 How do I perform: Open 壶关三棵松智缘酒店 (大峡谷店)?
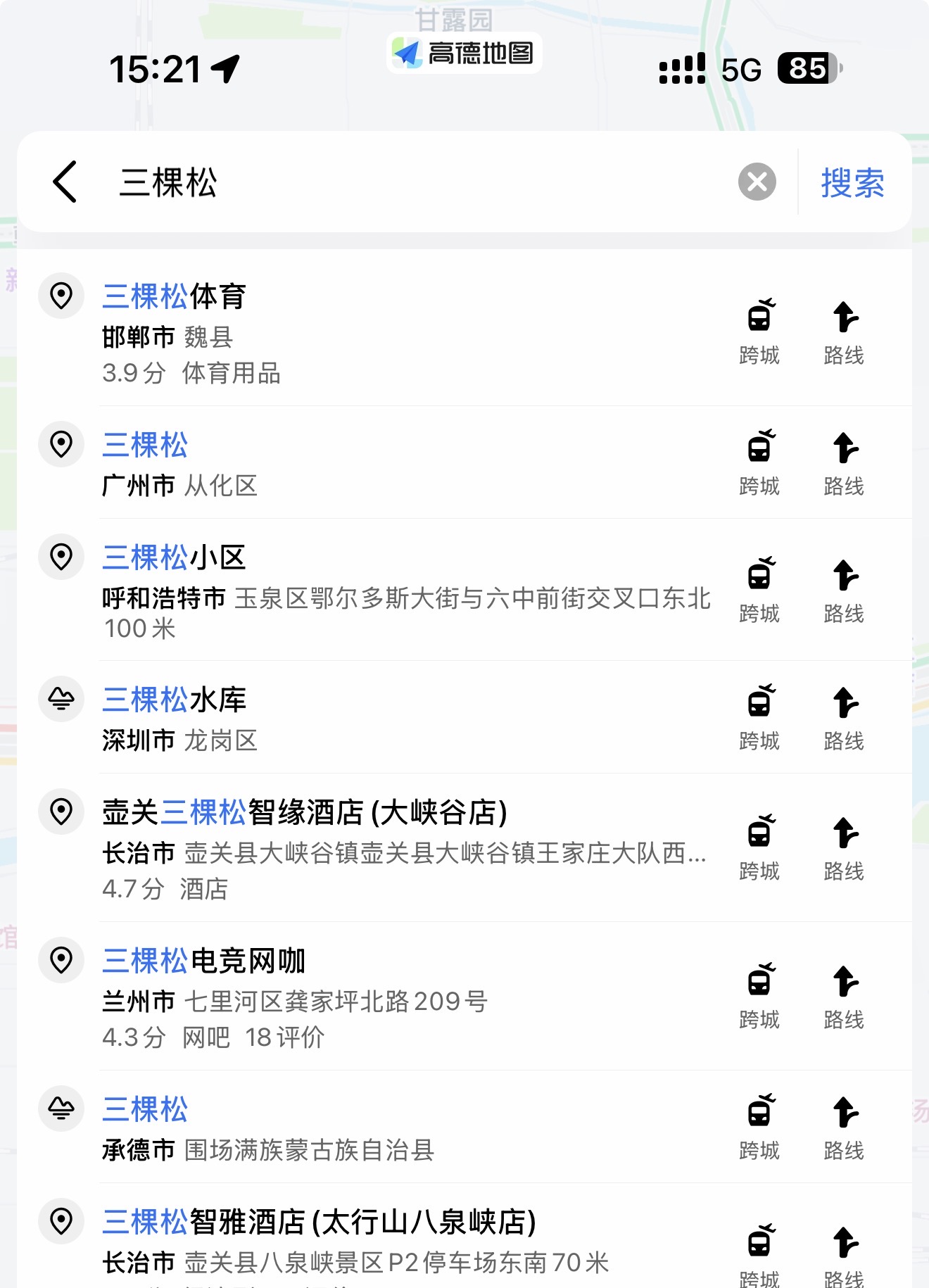point(352,847)
